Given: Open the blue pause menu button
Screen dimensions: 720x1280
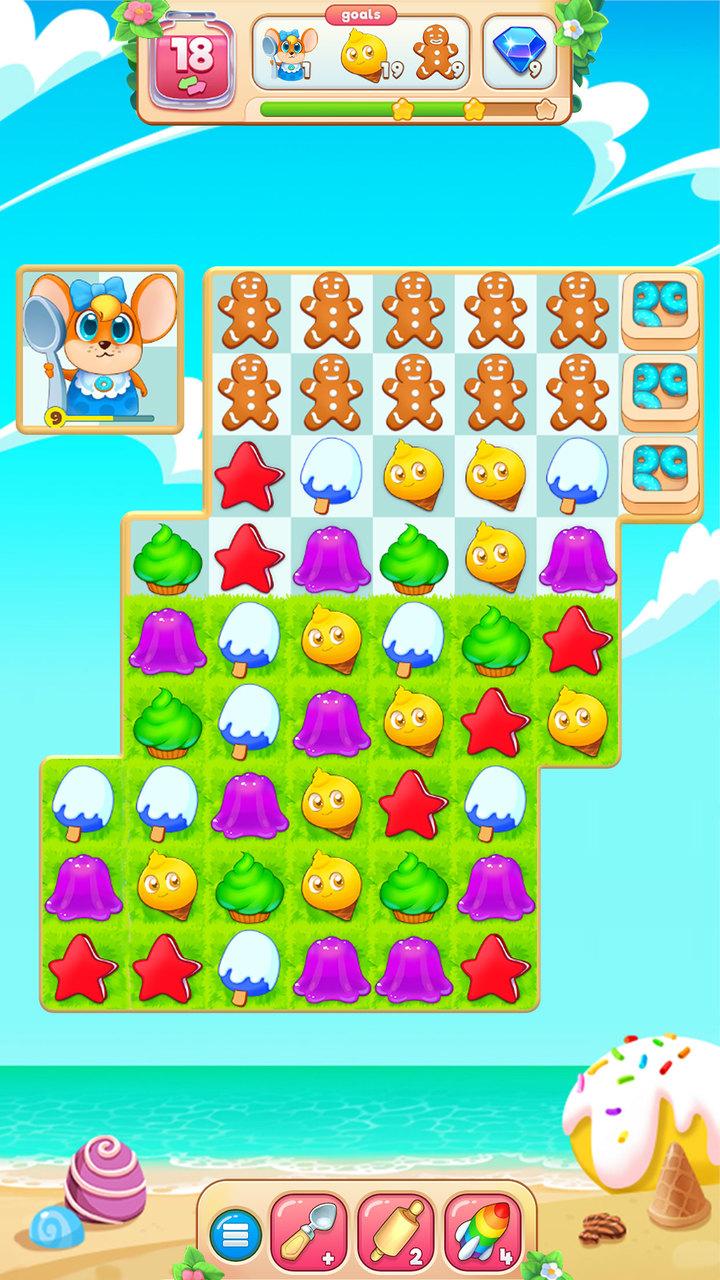Looking at the screenshot, I should pos(236,1237).
